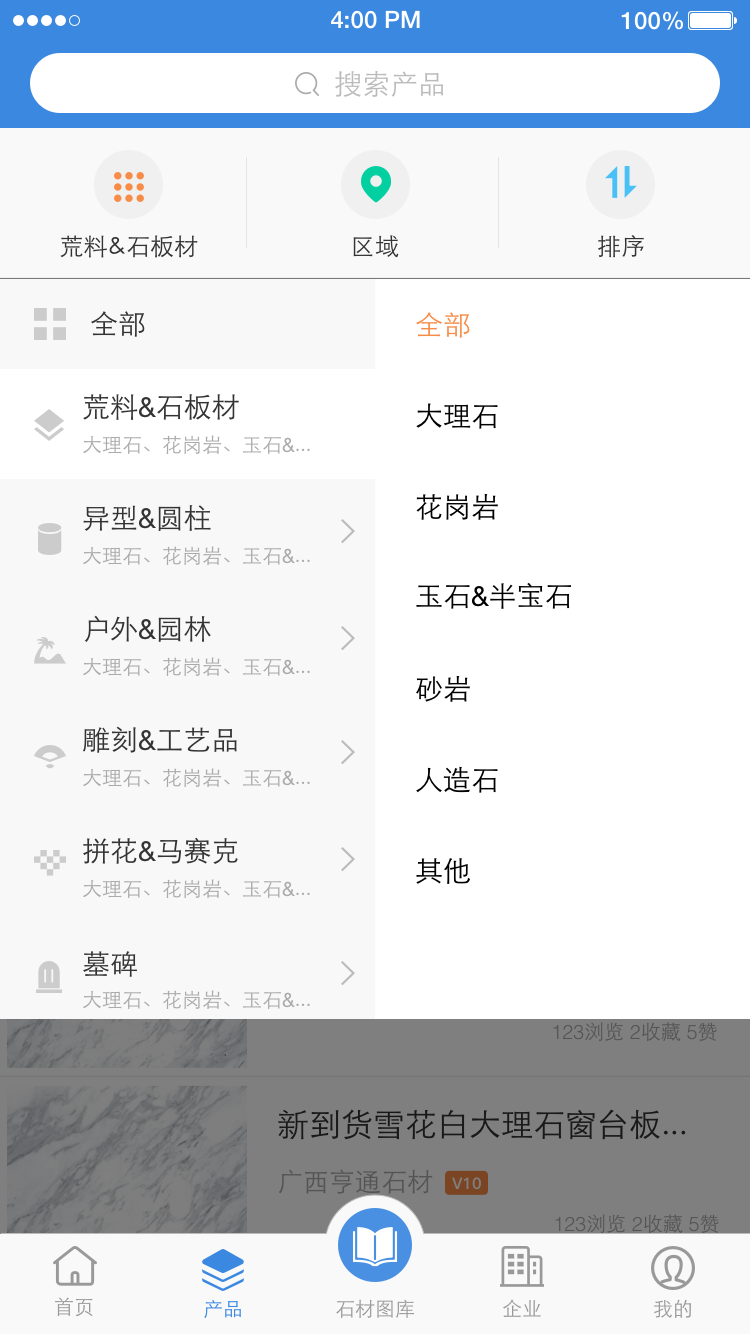Tap the cylinder icon beside 异型&圆柱

(48, 537)
